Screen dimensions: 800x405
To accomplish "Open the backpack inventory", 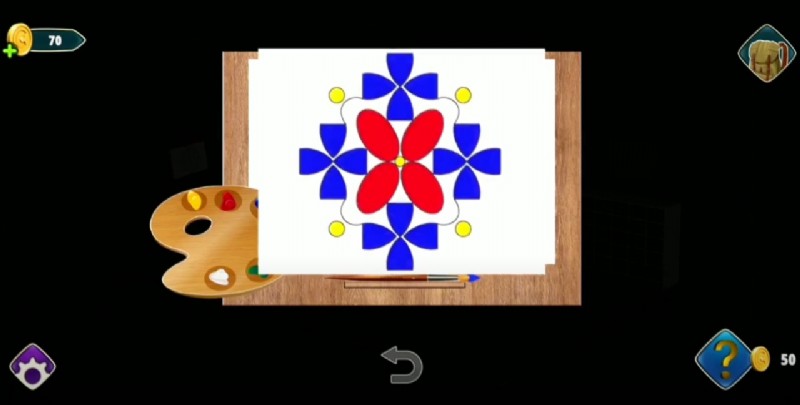I will pyautogui.click(x=766, y=52).
